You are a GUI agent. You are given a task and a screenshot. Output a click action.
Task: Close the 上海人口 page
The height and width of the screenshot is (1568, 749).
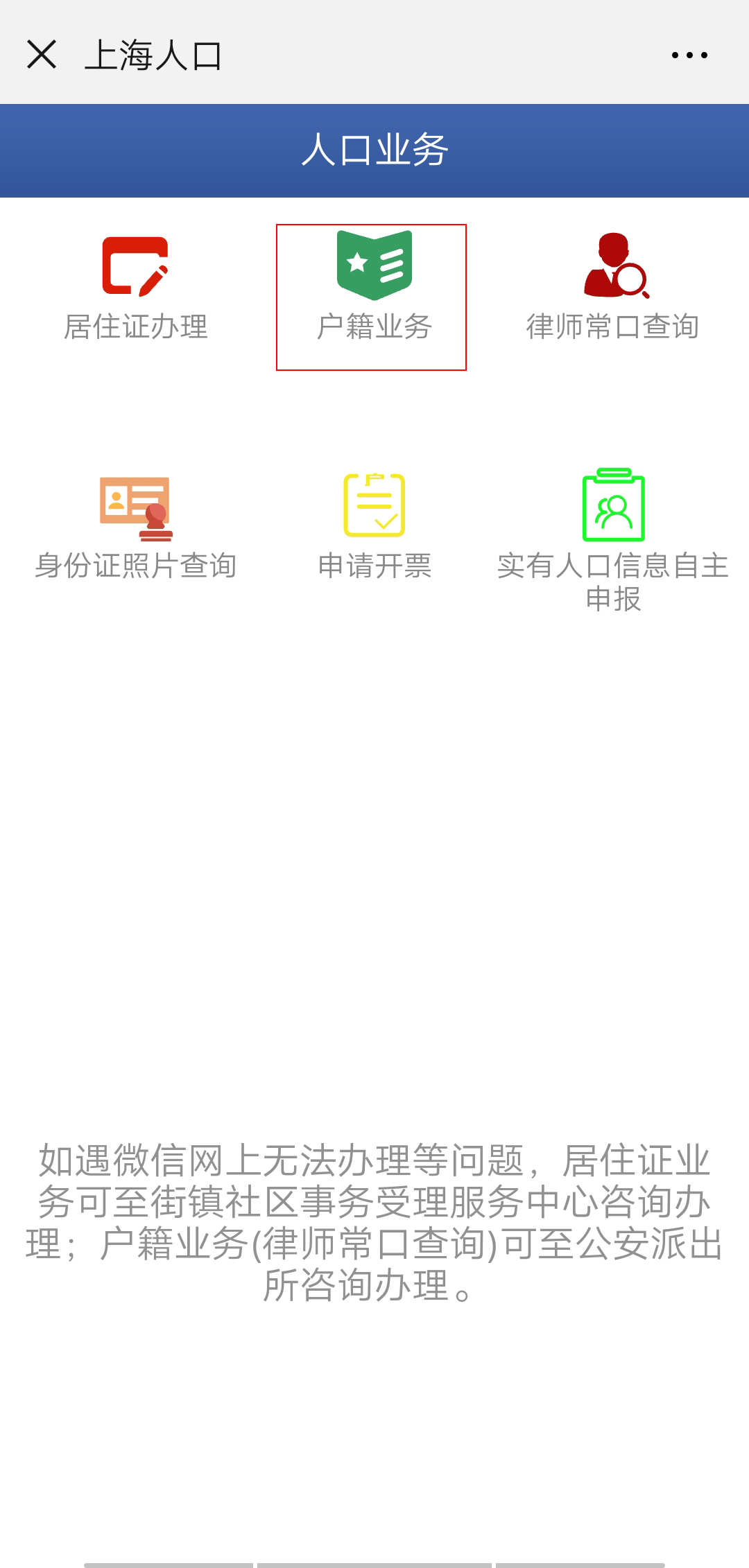[42, 54]
